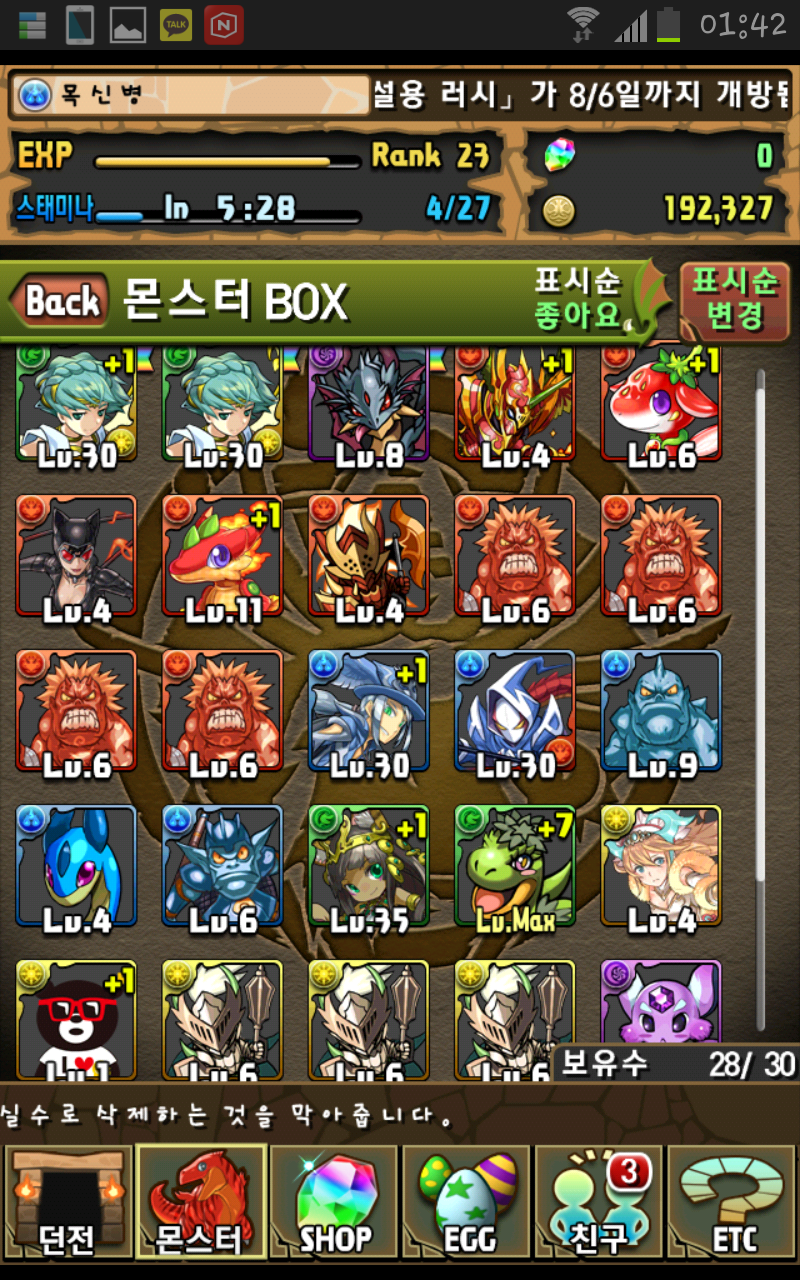Tap 표시순 변경 to change sort order
800x1280 pixels.
pos(735,300)
